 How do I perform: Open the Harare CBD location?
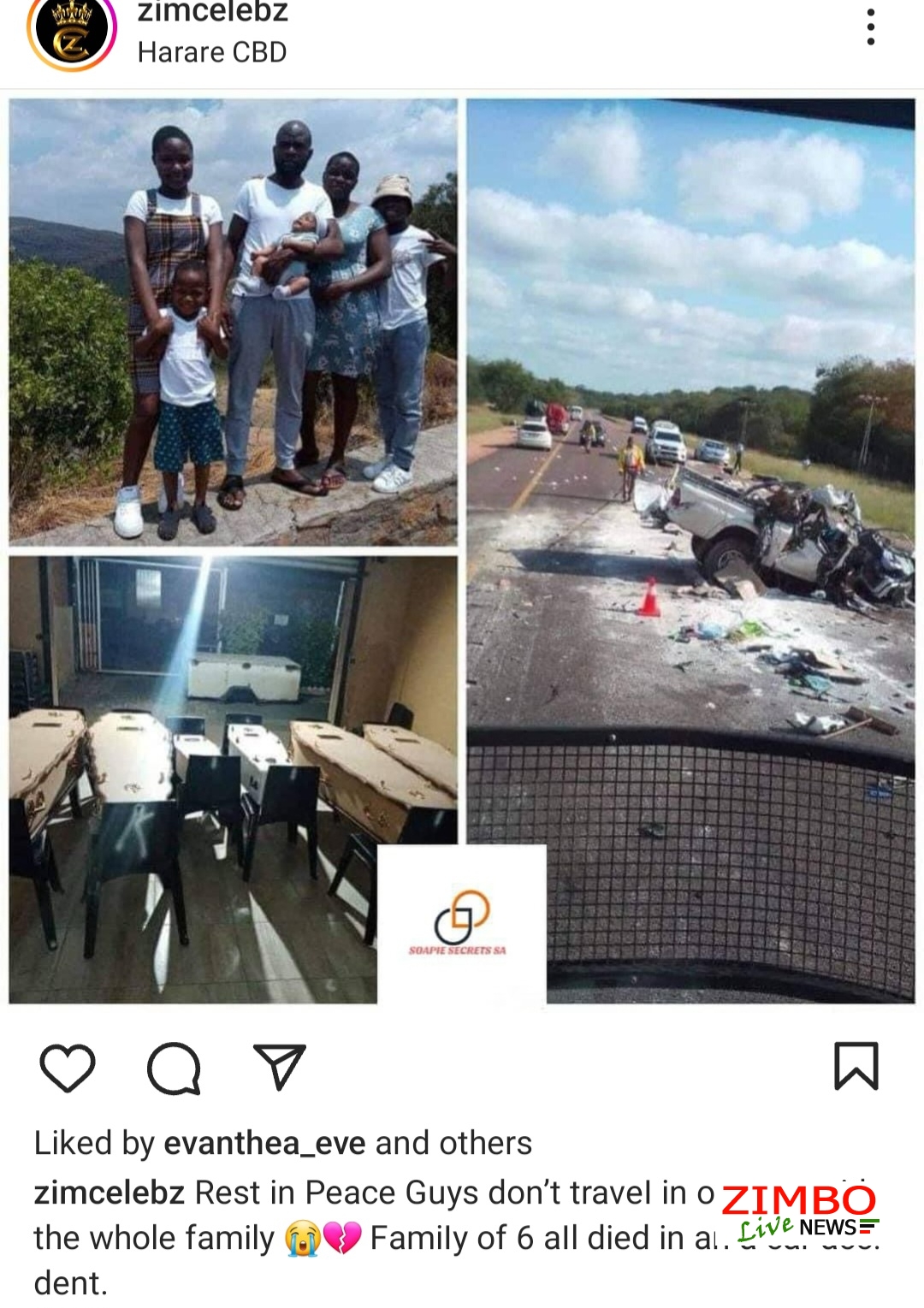pyautogui.click(x=211, y=52)
